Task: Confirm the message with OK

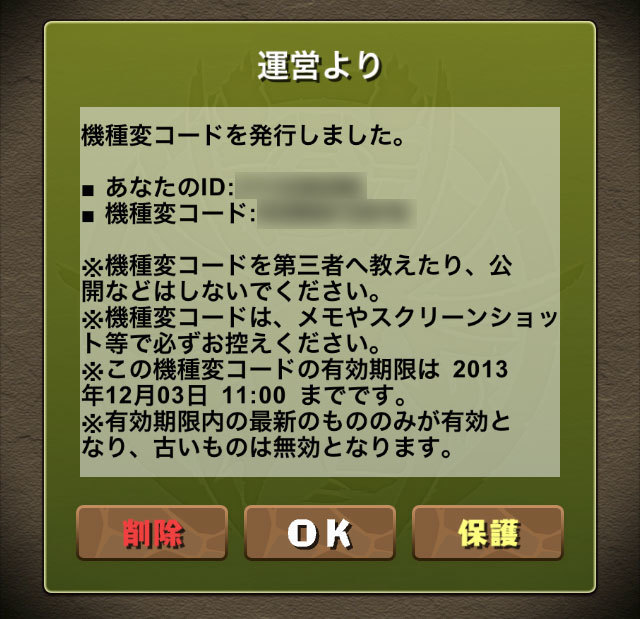Action: [320, 533]
